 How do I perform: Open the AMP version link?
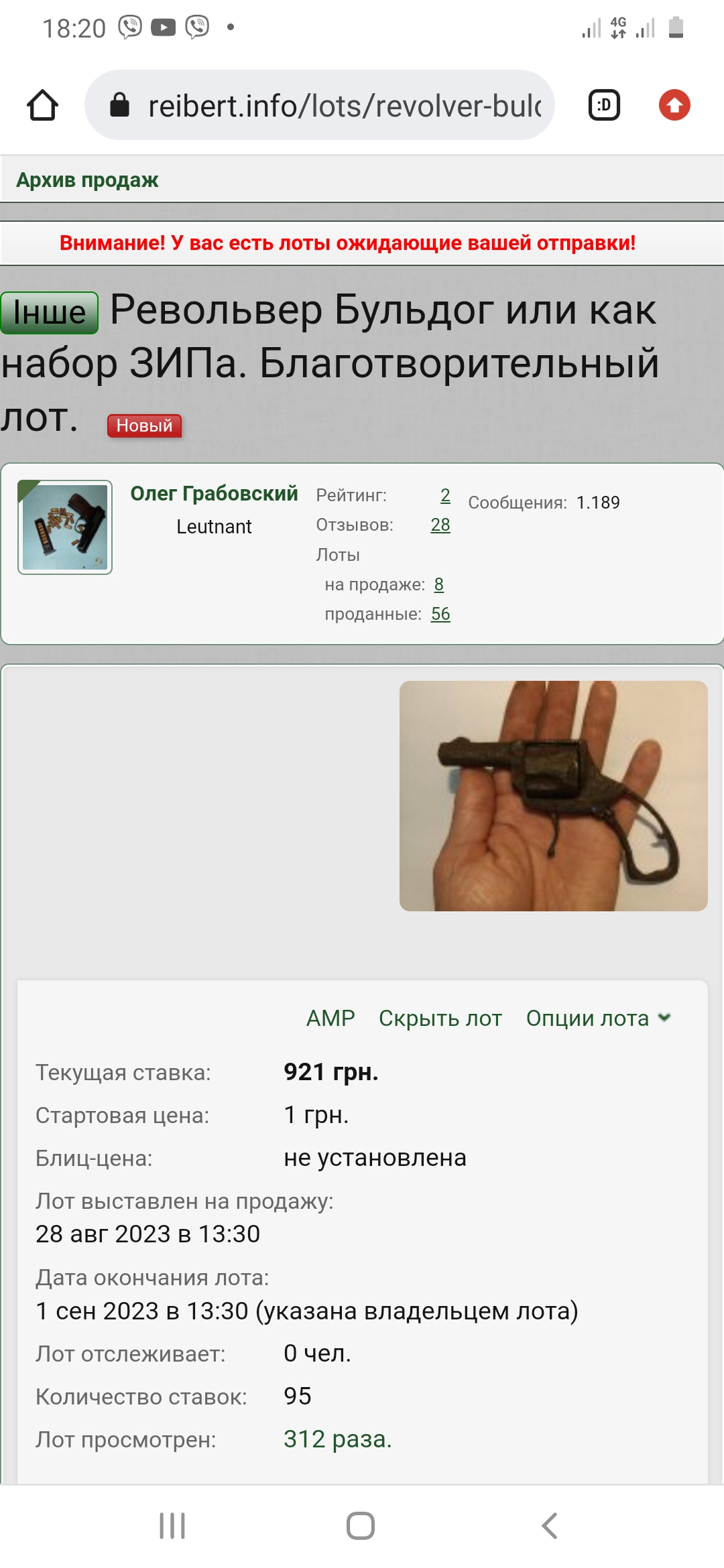330,1018
